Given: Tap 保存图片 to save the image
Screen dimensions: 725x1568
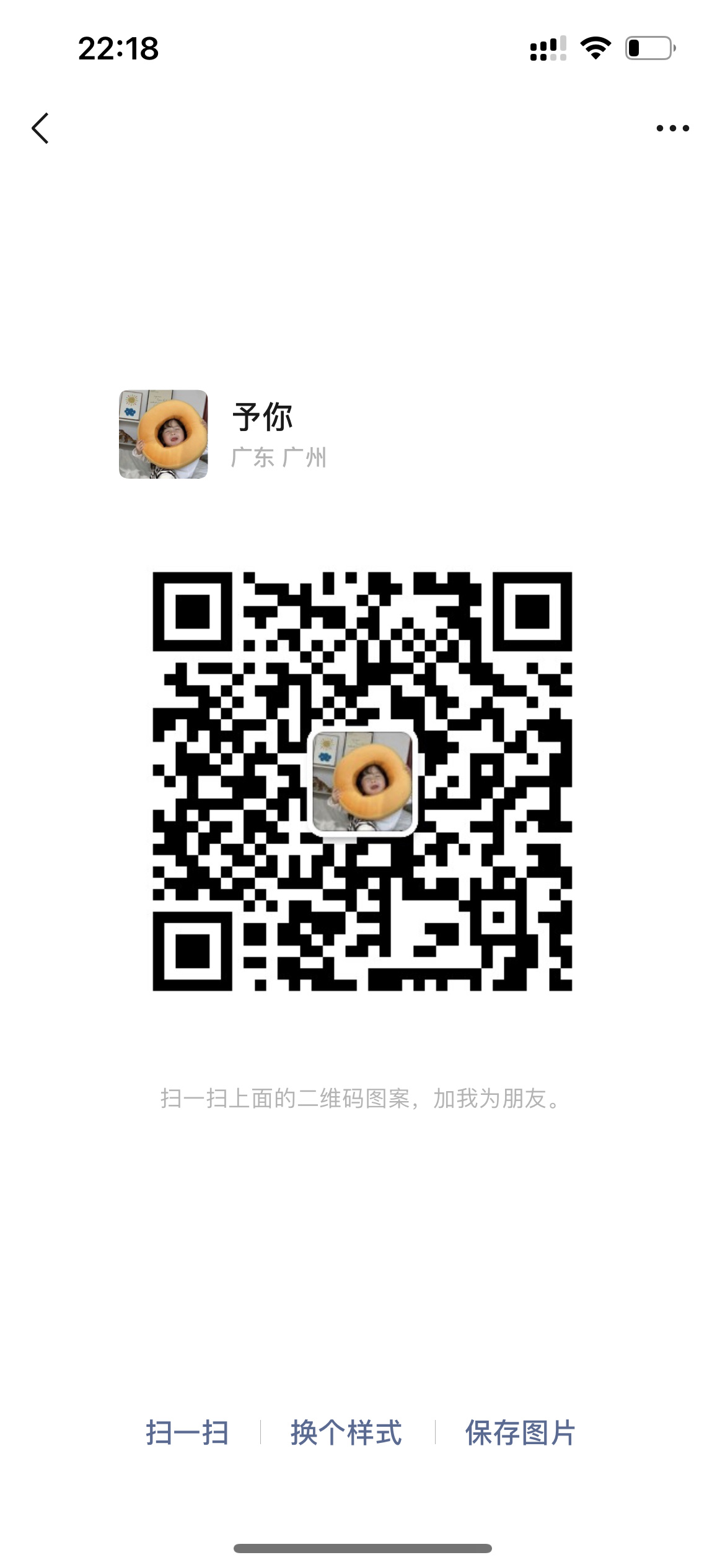Looking at the screenshot, I should coord(521,1432).
